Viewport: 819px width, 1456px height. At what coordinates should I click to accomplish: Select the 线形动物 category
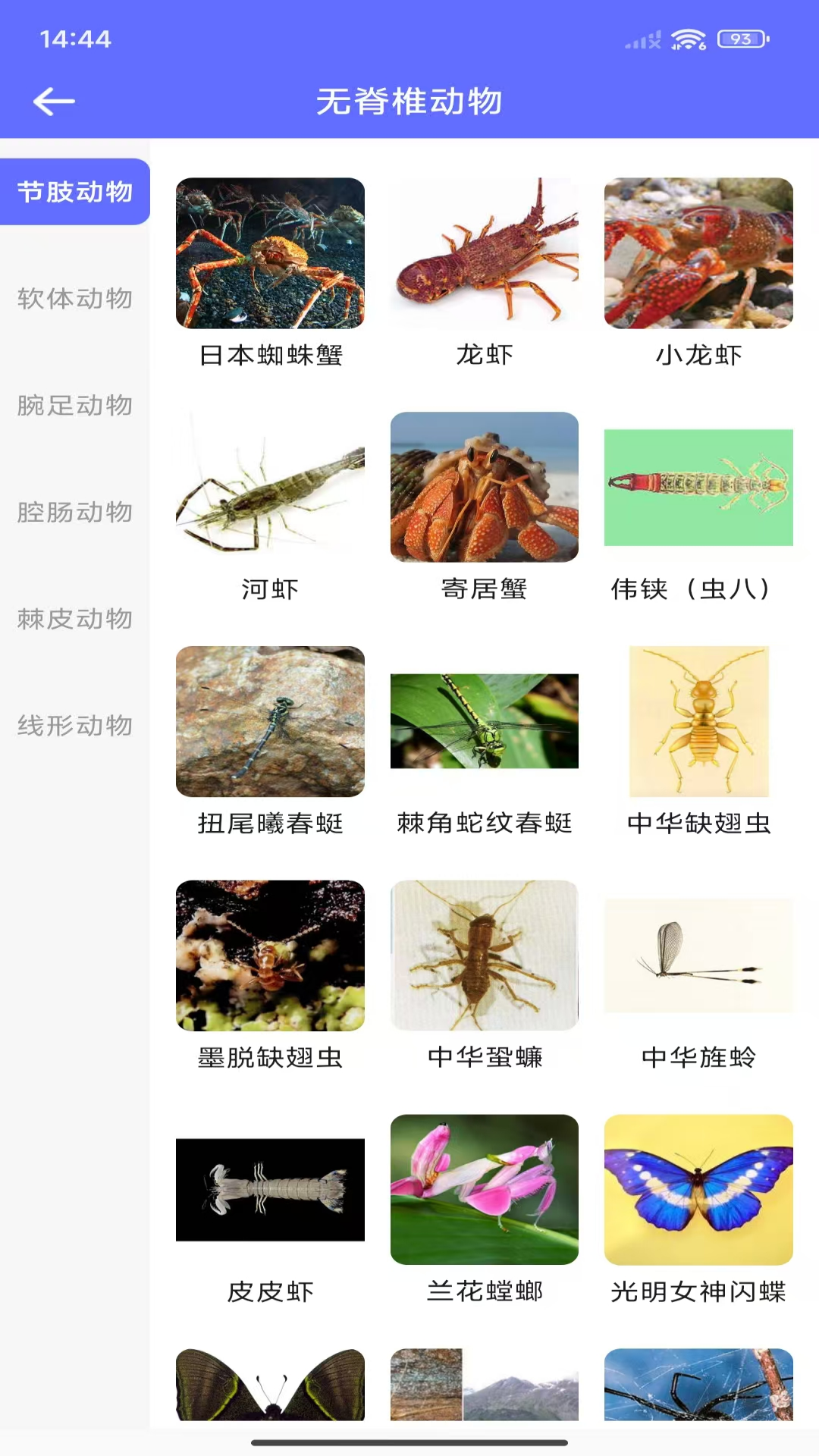tap(74, 726)
